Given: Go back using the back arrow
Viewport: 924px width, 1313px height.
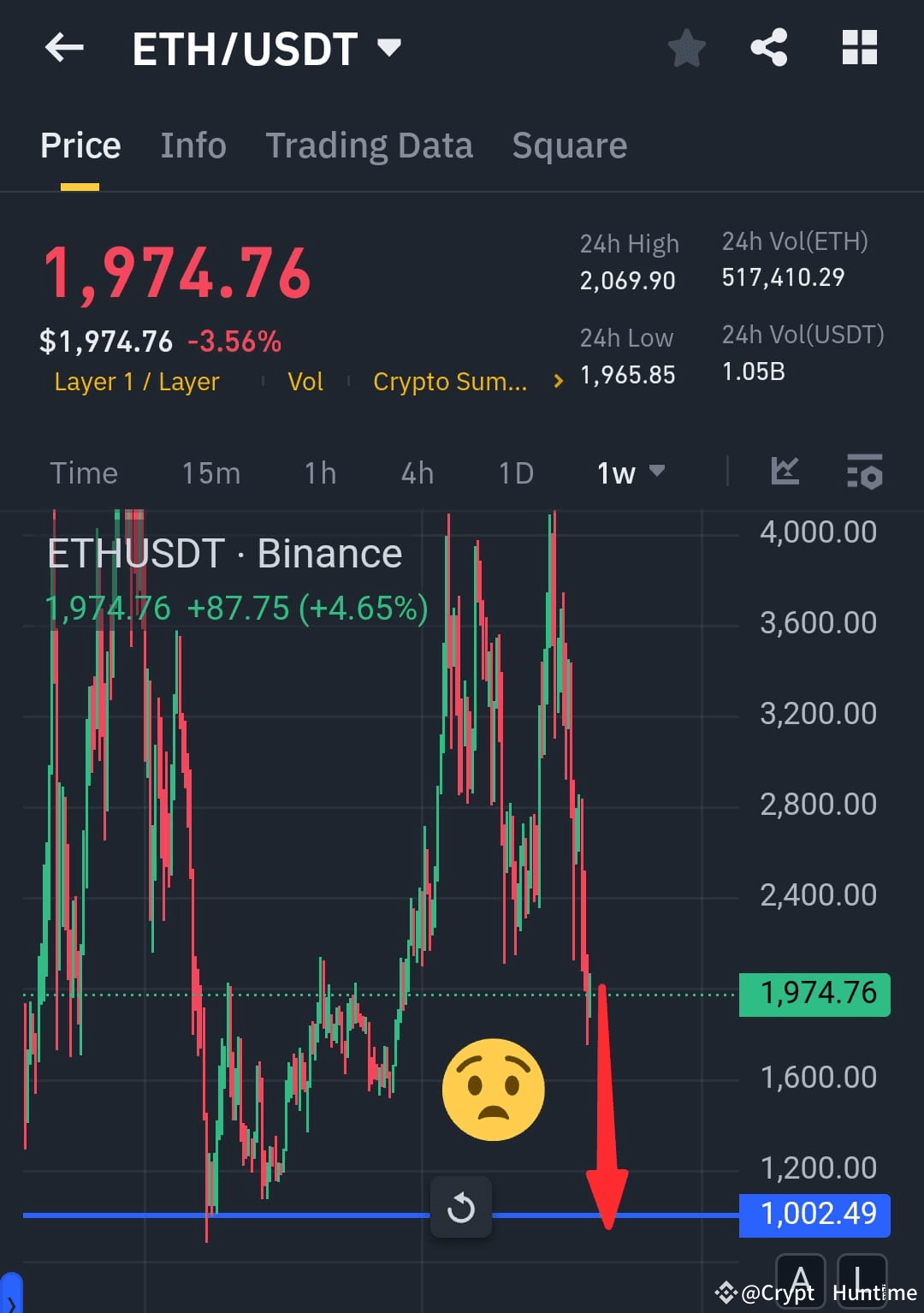Looking at the screenshot, I should coord(64,47).
